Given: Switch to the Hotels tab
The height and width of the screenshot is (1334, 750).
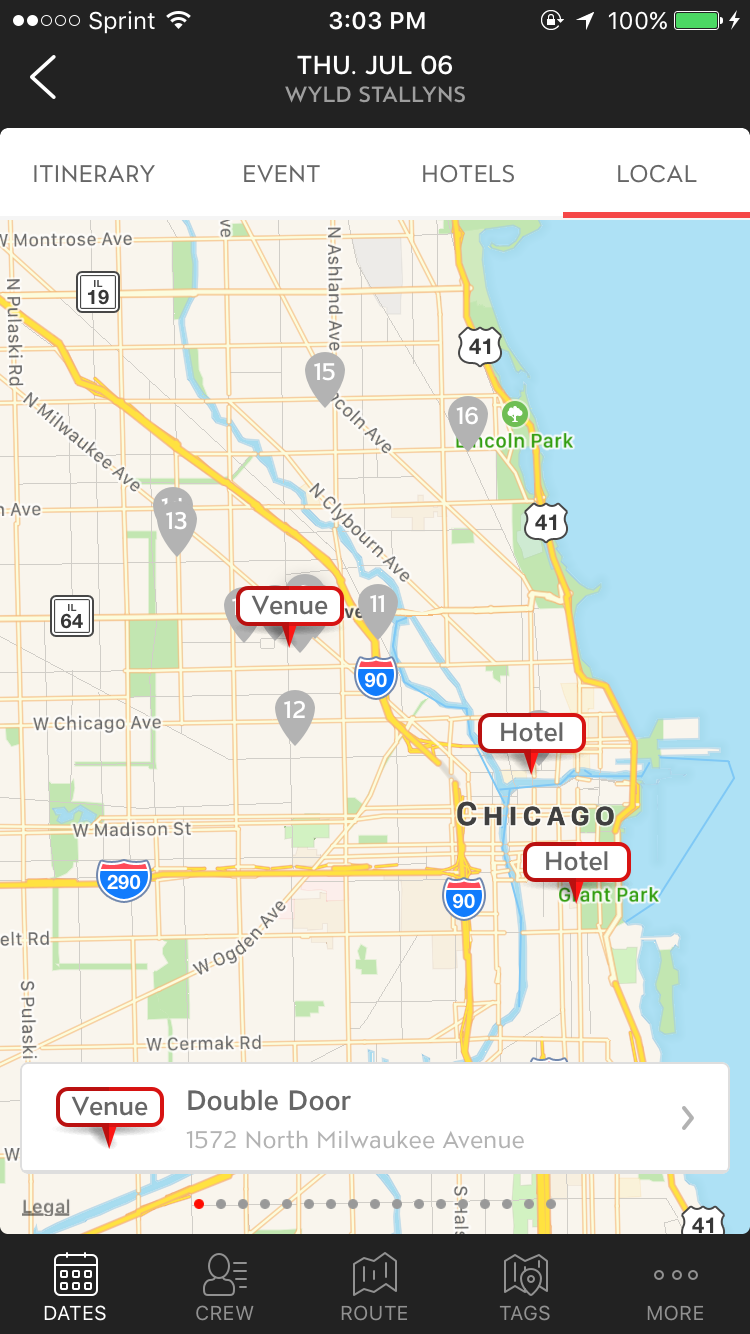Looking at the screenshot, I should 468,174.
